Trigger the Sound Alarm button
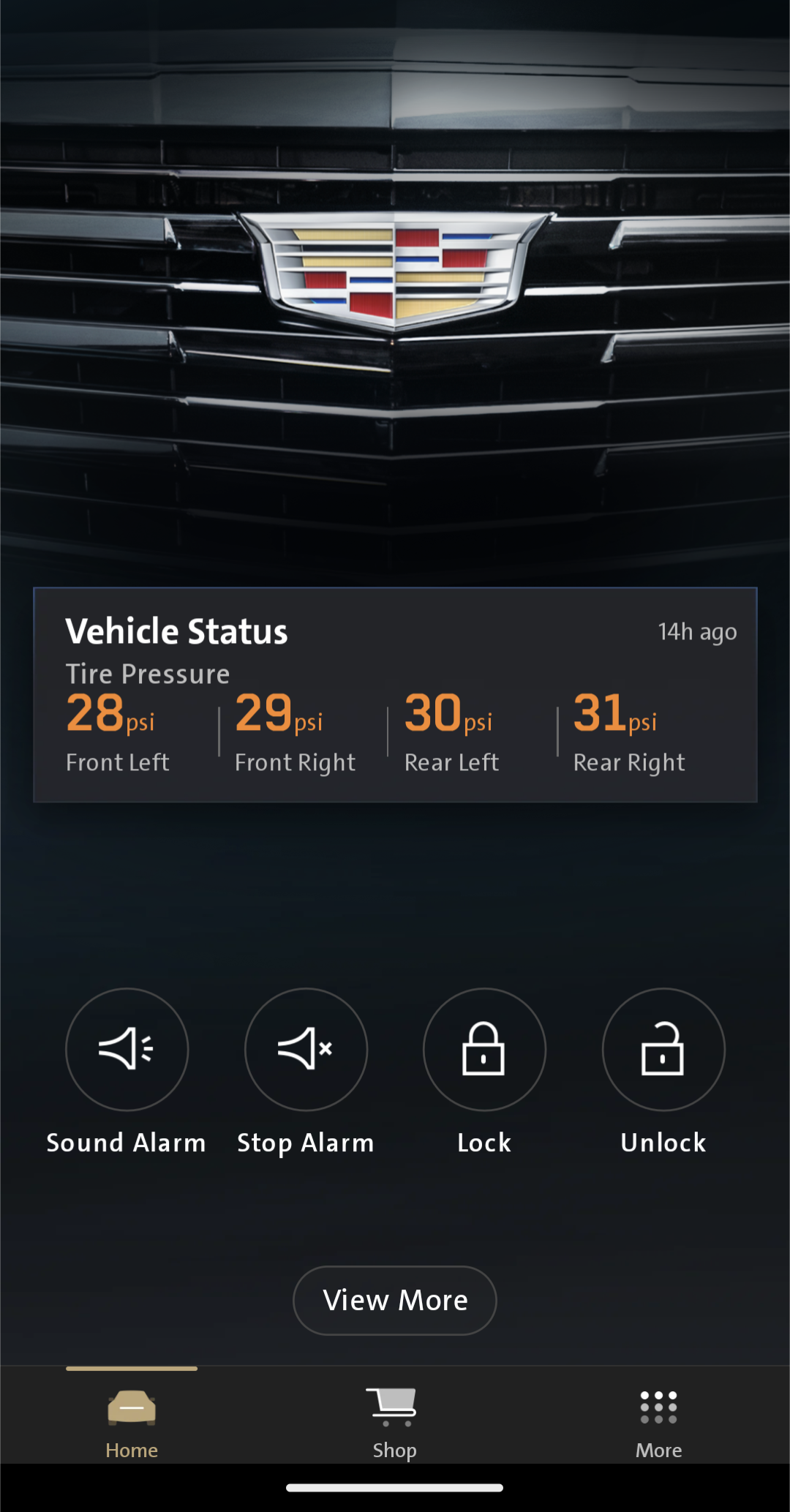Viewport: 790px width, 1512px height. (x=127, y=1050)
